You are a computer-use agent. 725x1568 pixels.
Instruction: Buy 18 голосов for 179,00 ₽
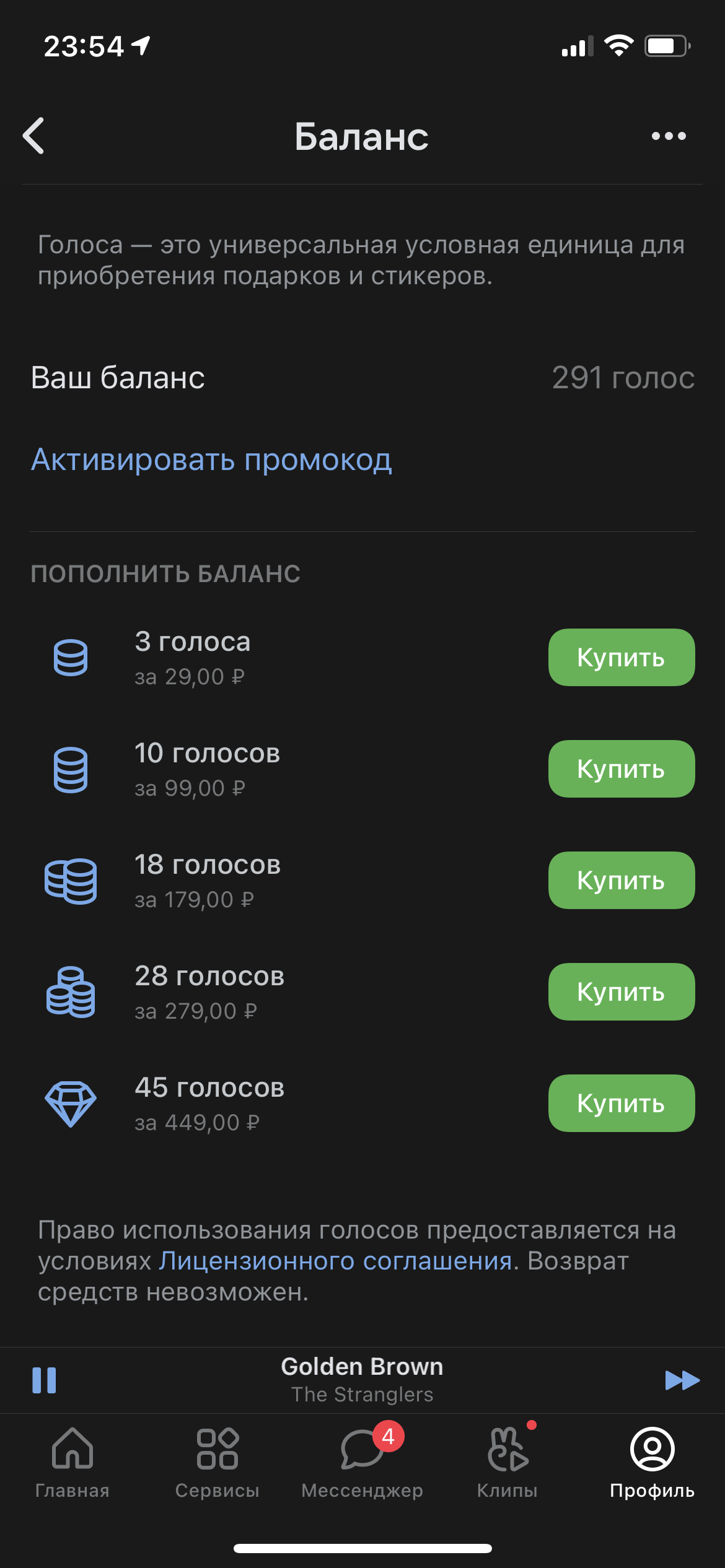(621, 880)
